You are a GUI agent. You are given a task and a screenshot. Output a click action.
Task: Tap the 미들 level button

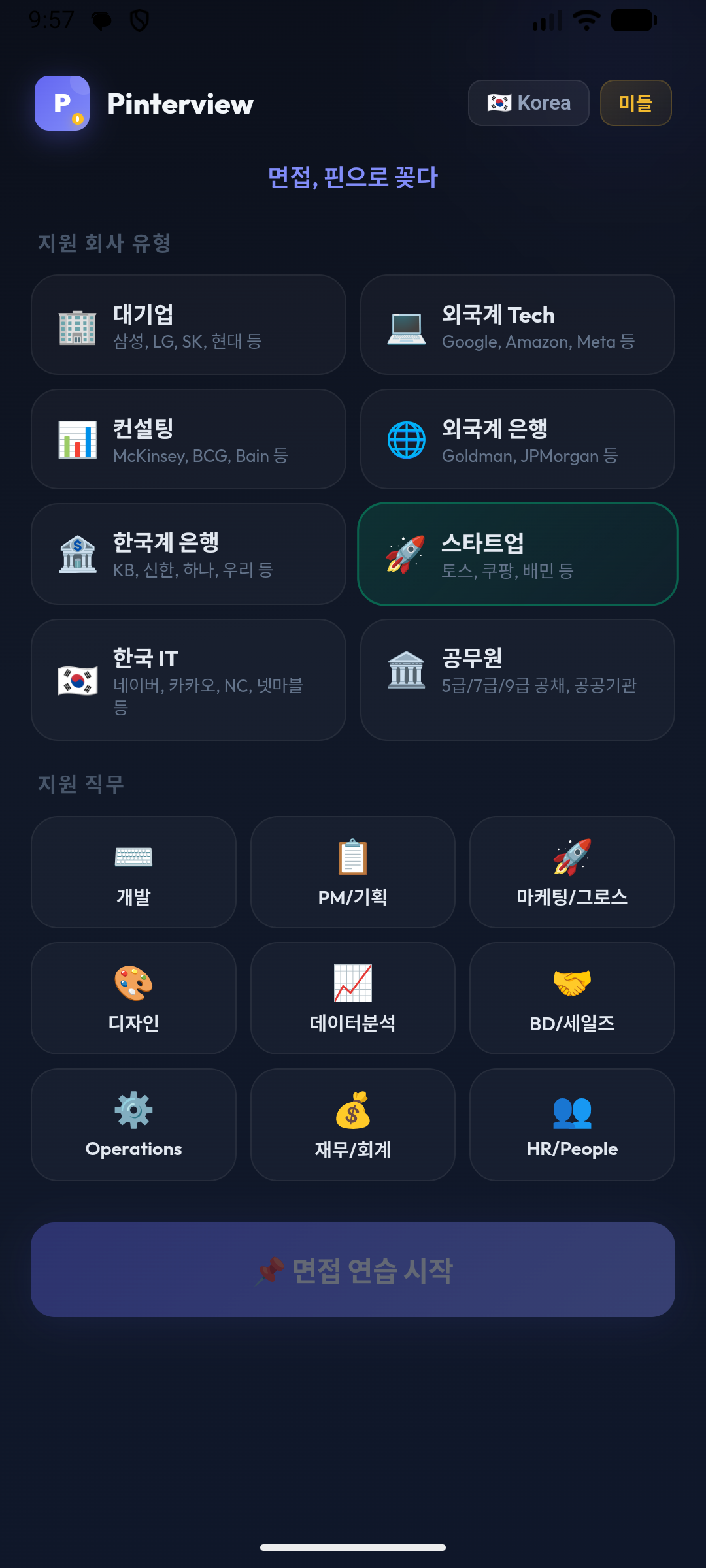[635, 103]
